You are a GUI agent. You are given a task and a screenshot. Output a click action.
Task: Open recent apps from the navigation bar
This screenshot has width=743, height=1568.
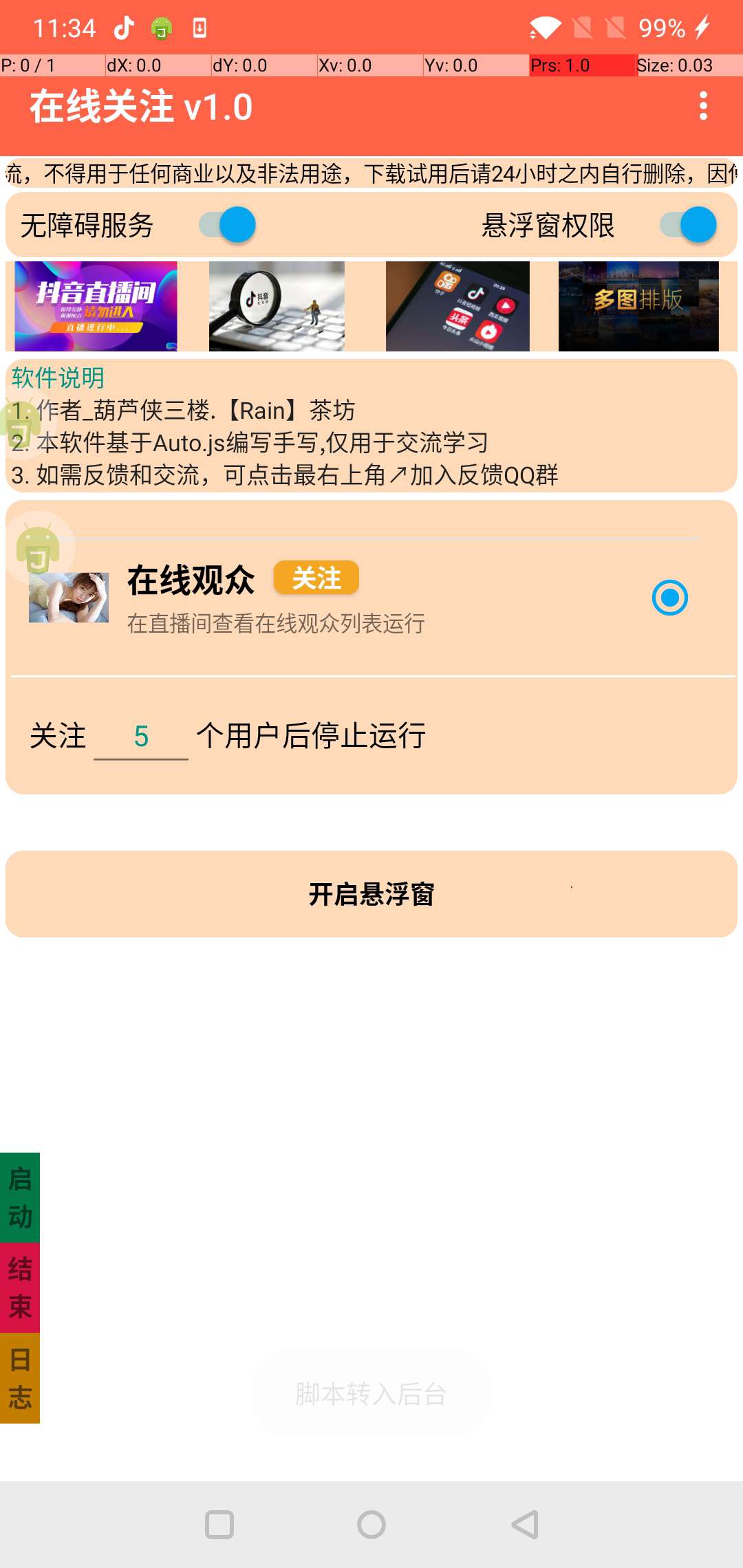point(219,1525)
